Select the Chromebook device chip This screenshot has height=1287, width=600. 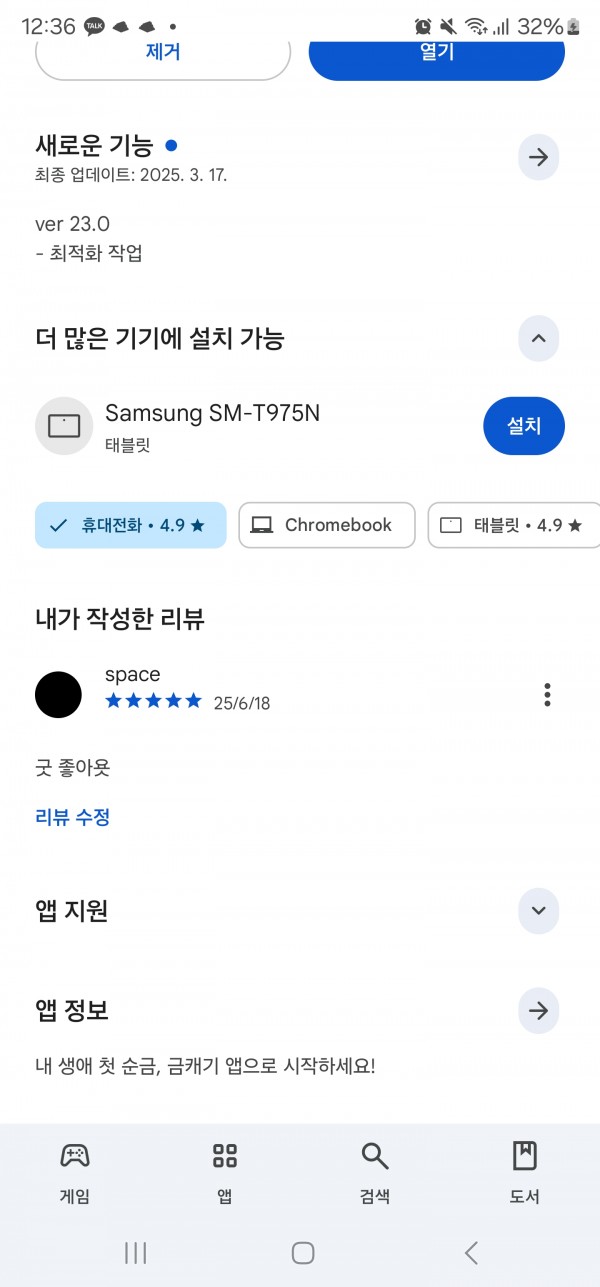[327, 525]
